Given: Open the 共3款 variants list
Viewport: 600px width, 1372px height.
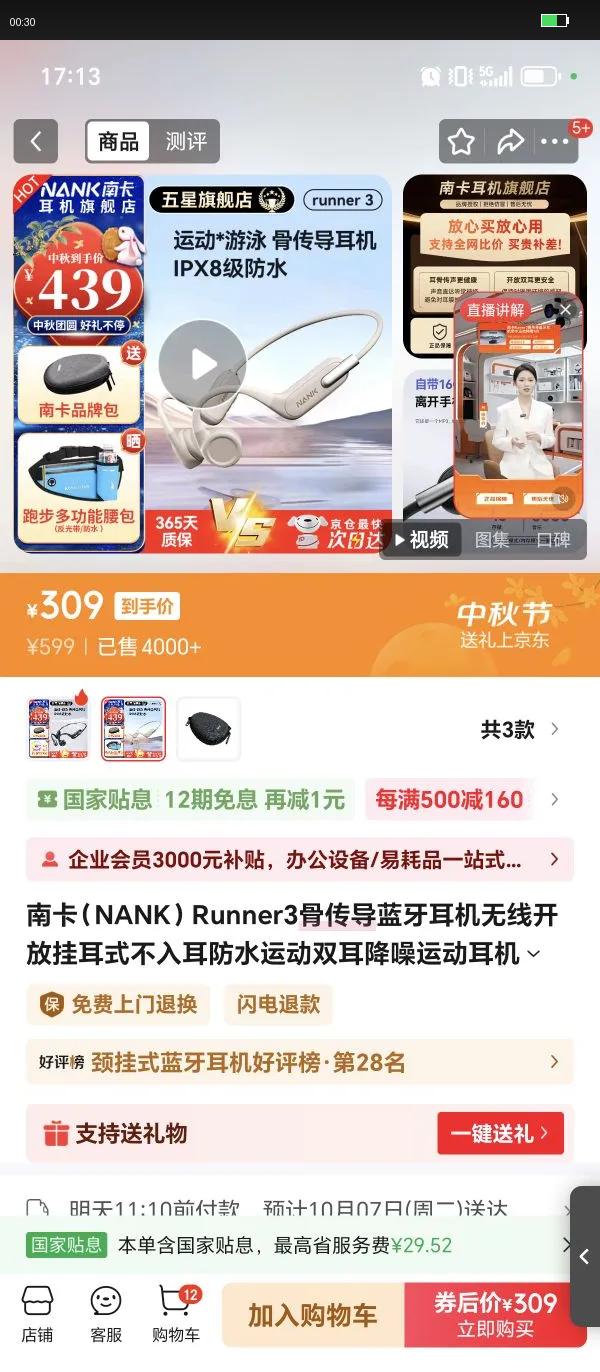Looking at the screenshot, I should point(519,729).
